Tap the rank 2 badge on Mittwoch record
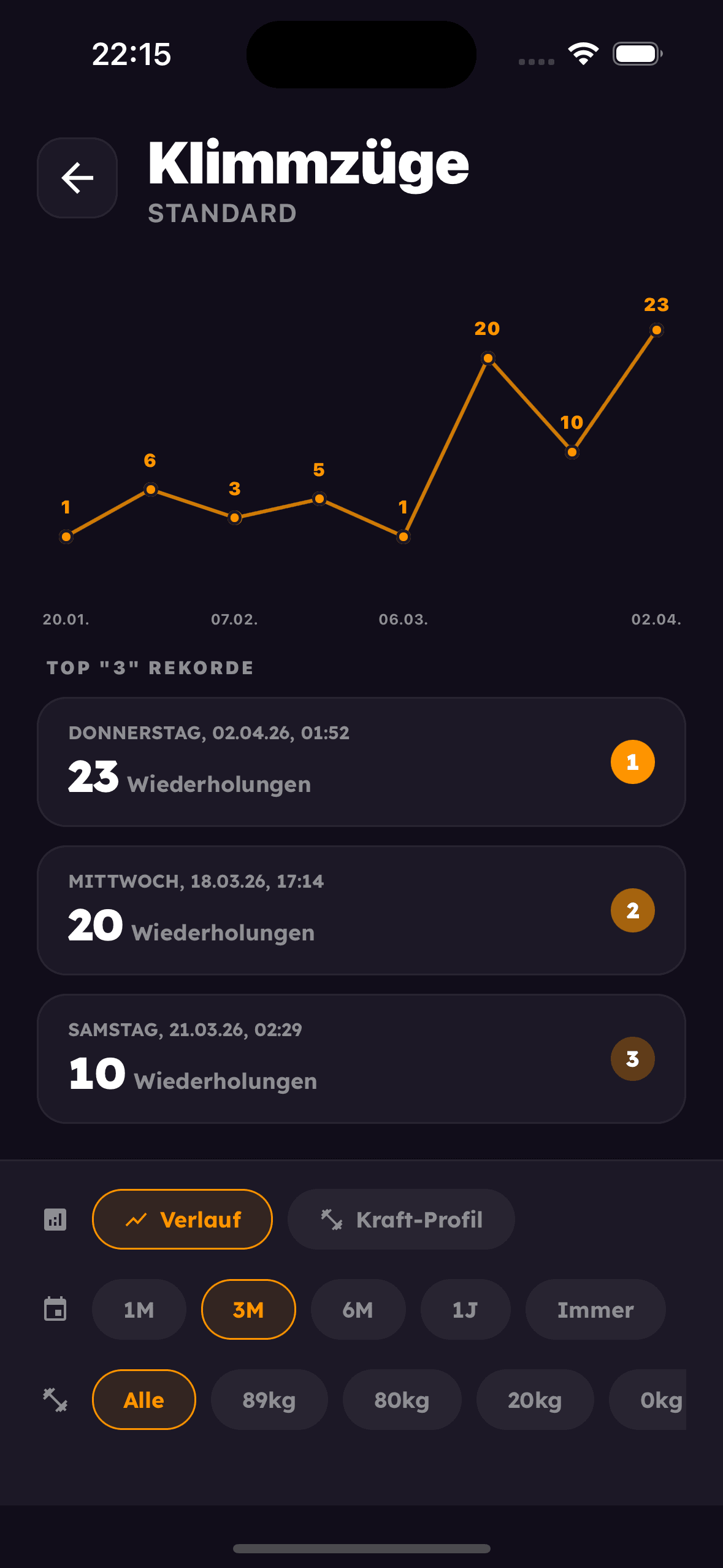The height and width of the screenshot is (1568, 723). pyautogui.click(x=632, y=910)
